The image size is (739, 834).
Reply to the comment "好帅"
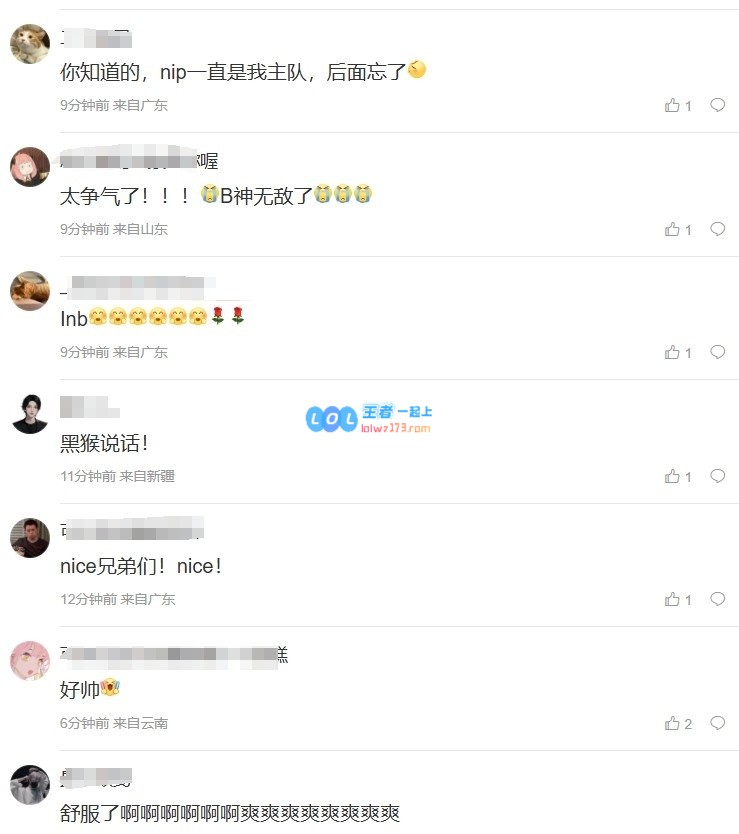point(717,723)
